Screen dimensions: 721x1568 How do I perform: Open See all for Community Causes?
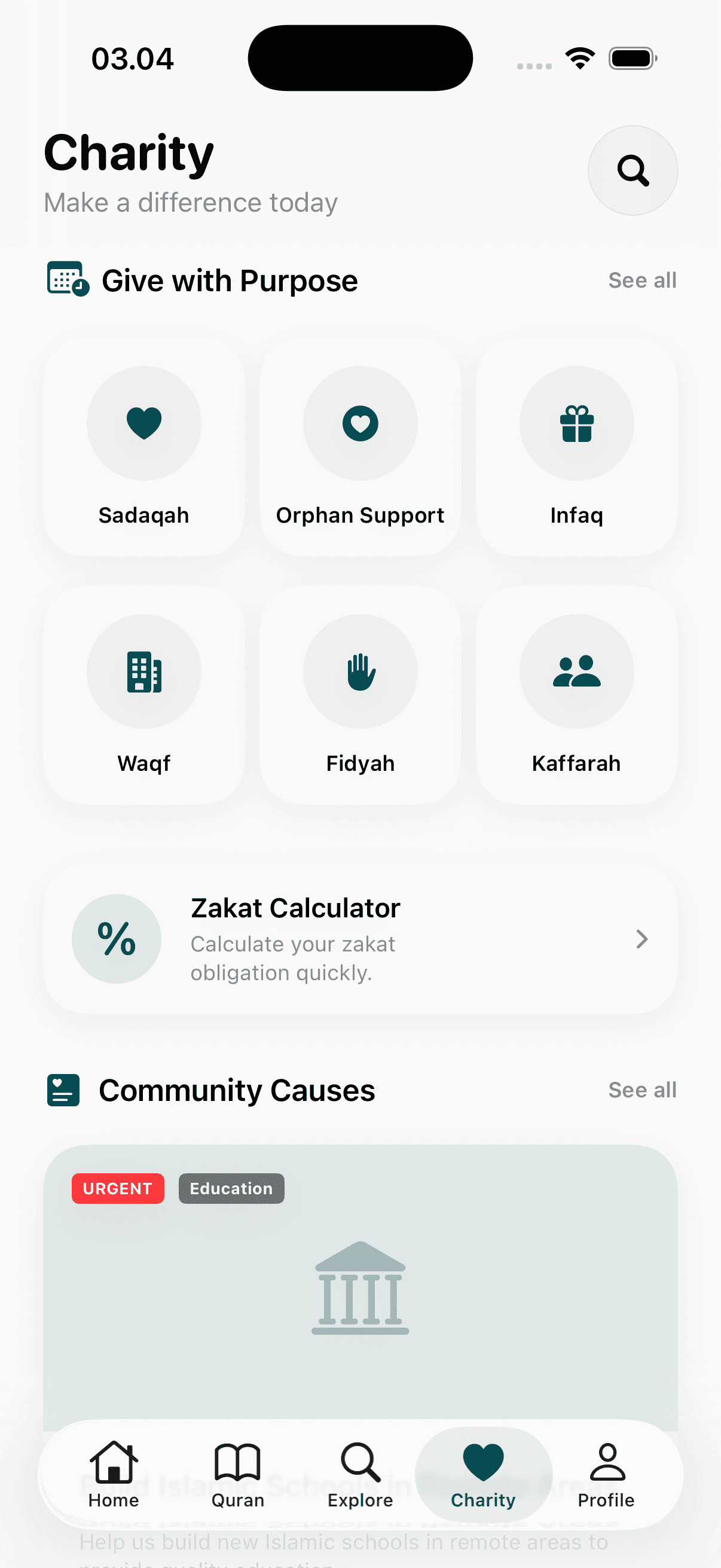click(x=642, y=1090)
